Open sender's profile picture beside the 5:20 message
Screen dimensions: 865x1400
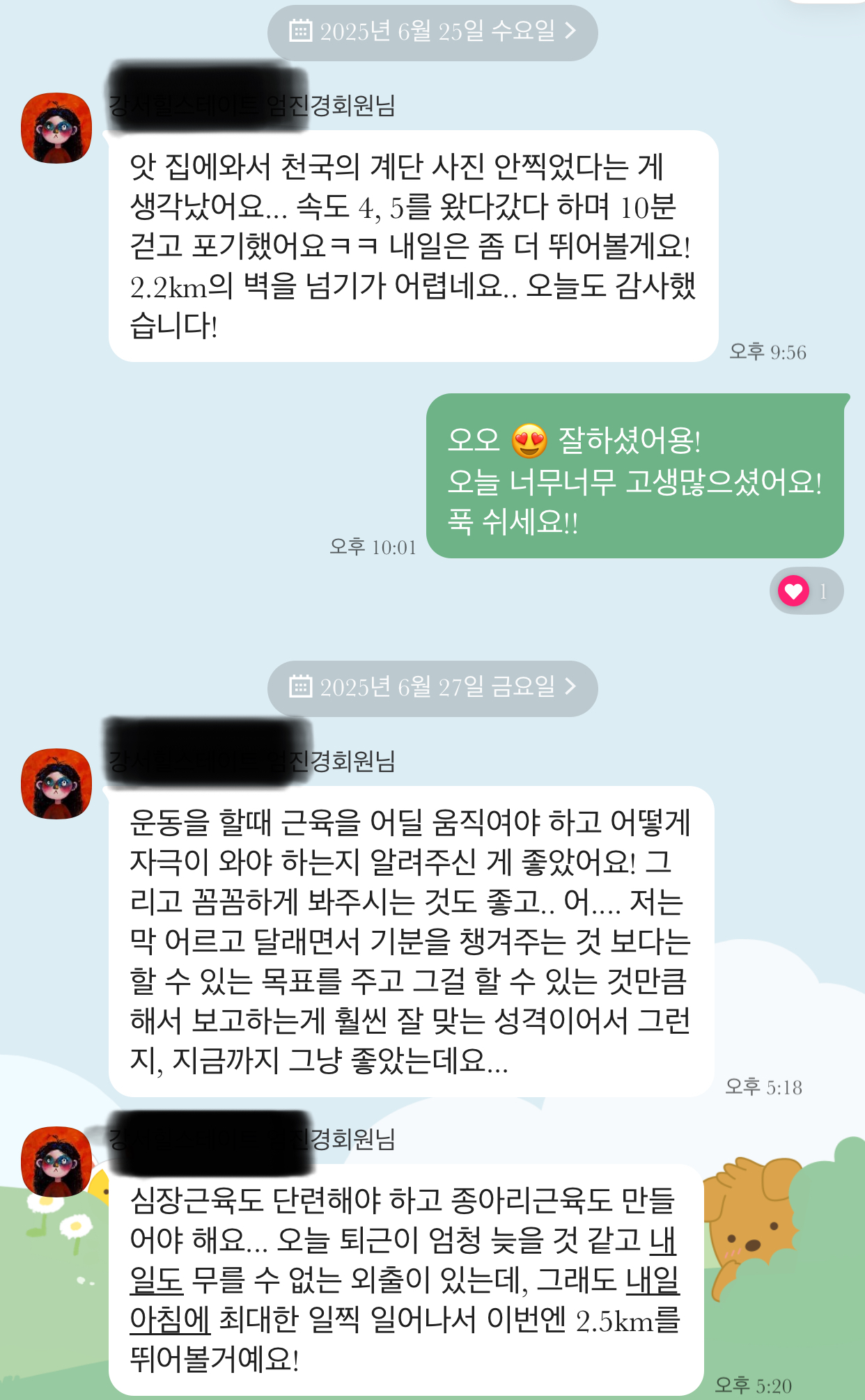(x=56, y=1162)
